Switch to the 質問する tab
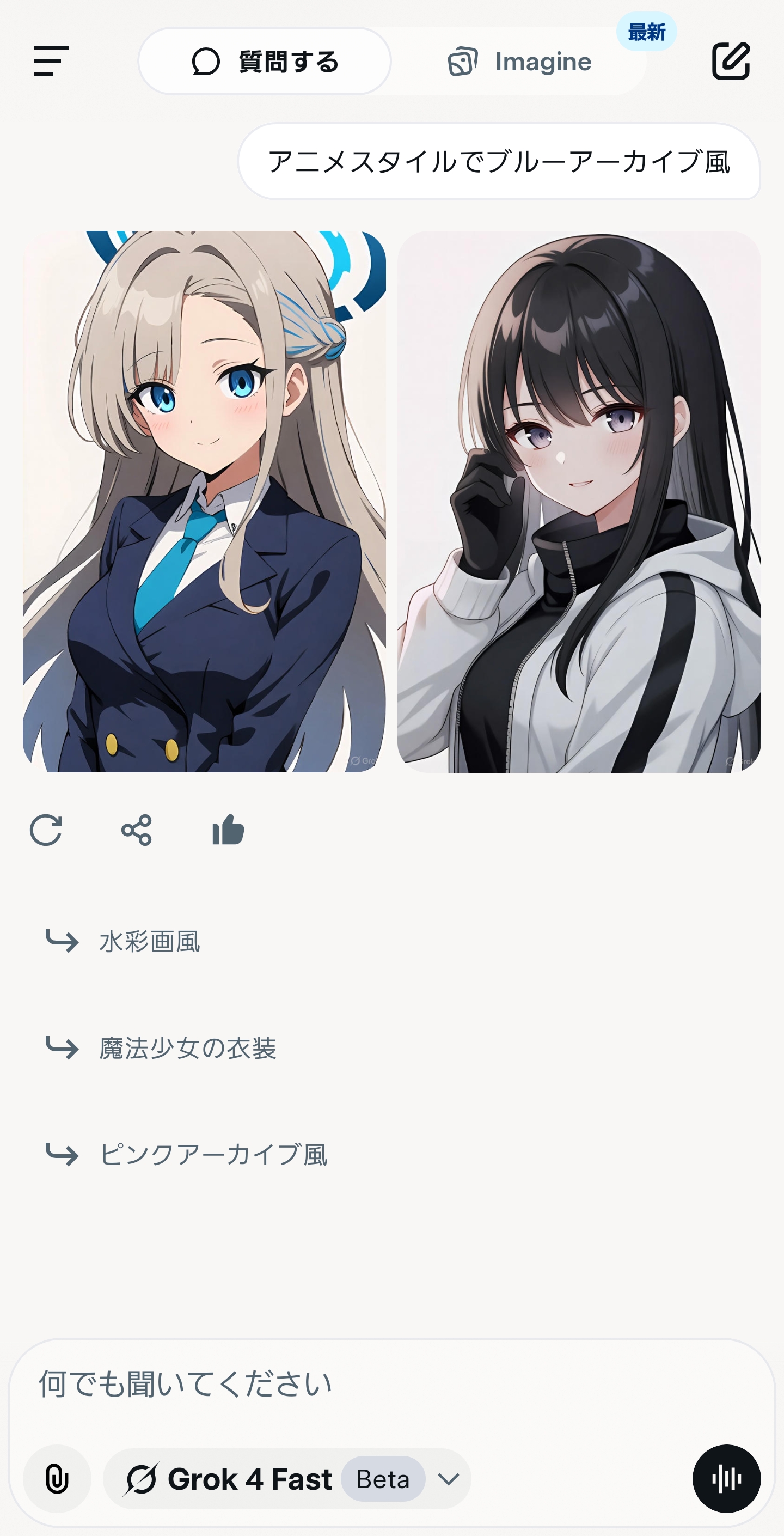784x1536 pixels. pyautogui.click(x=265, y=62)
